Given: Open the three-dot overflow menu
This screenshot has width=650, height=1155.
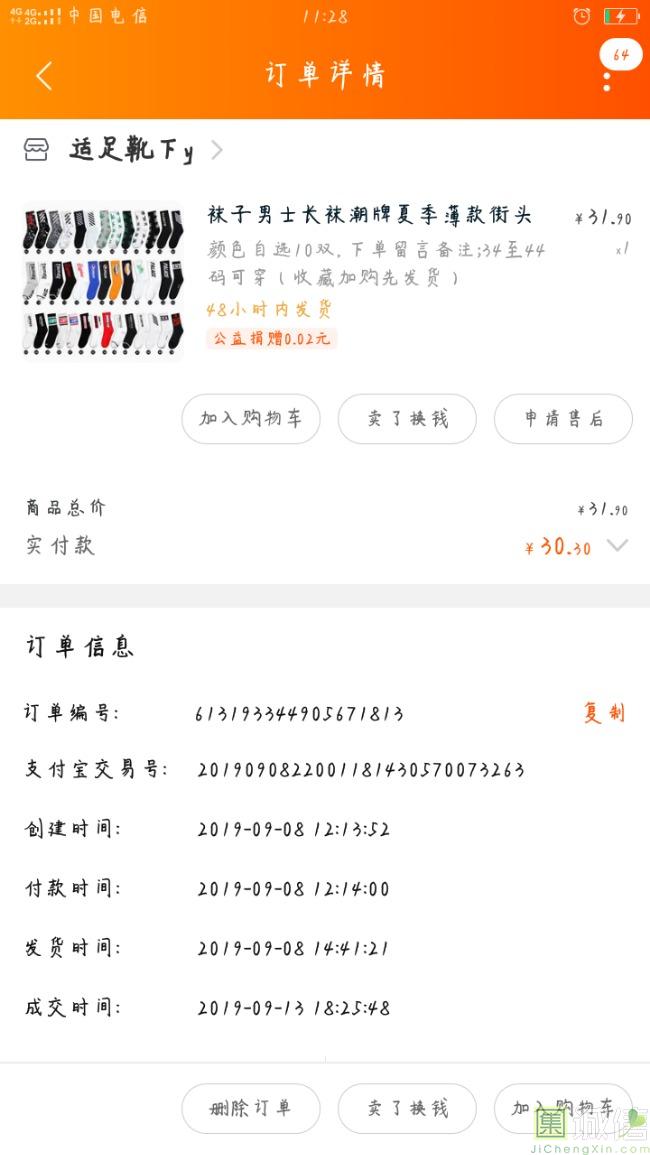Looking at the screenshot, I should 607,78.
